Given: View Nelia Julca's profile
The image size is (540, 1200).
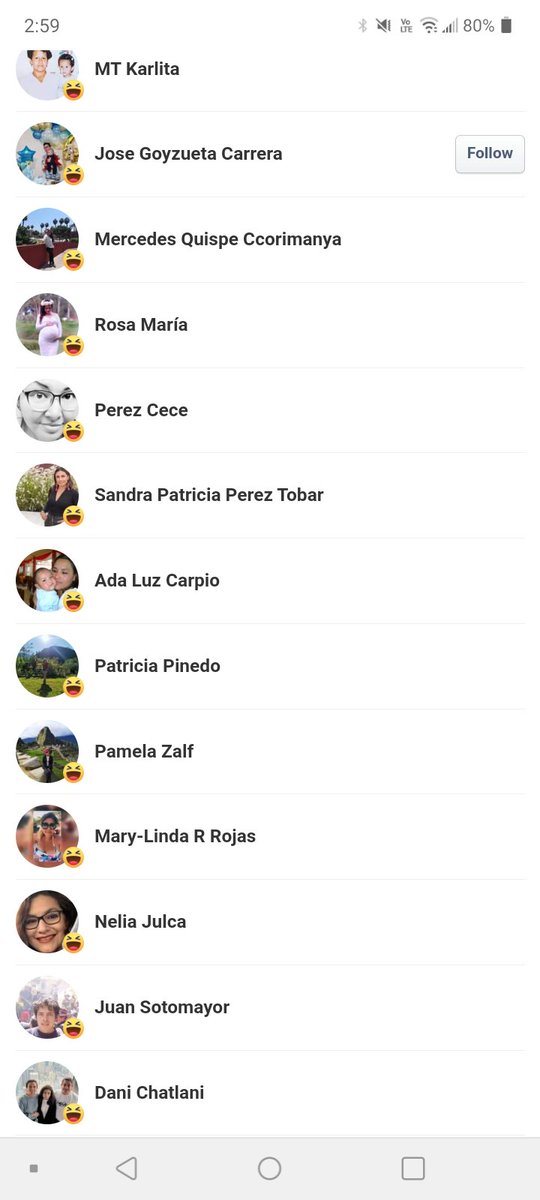Looking at the screenshot, I should 270,922.
